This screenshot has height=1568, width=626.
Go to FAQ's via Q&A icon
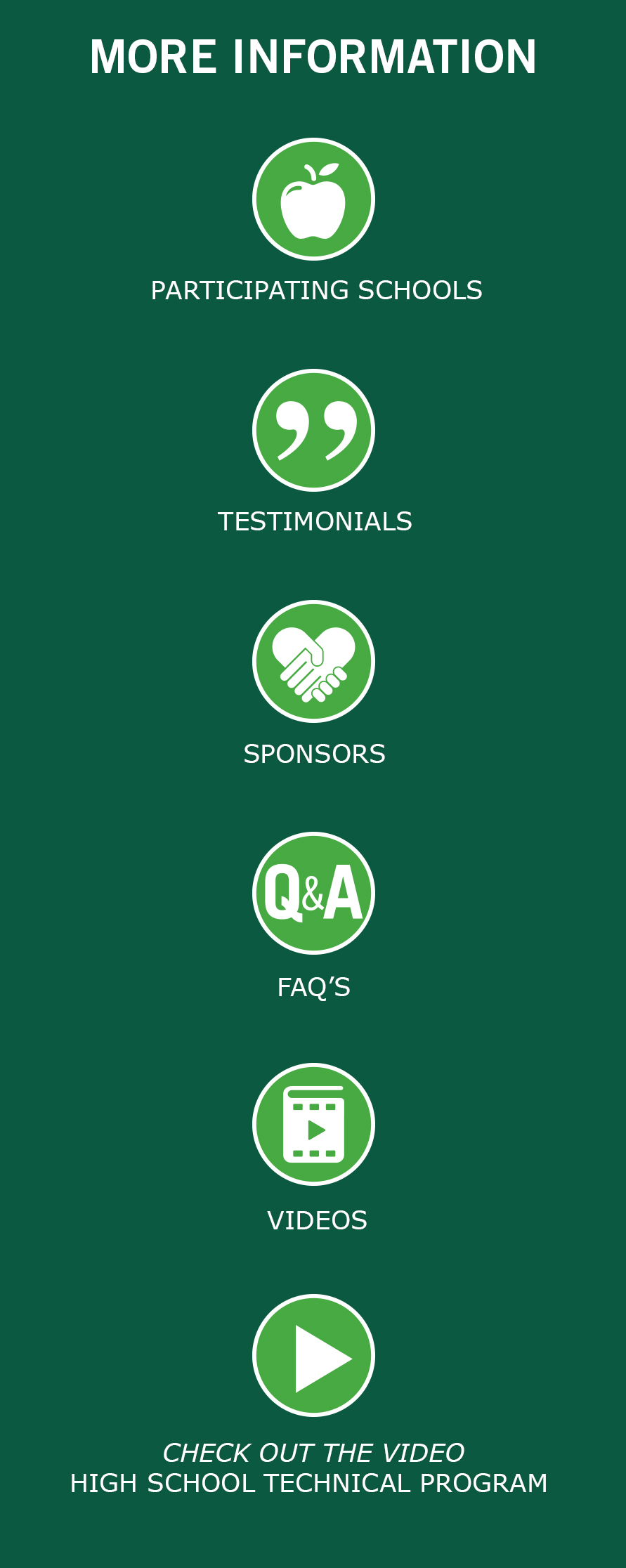pos(313,893)
